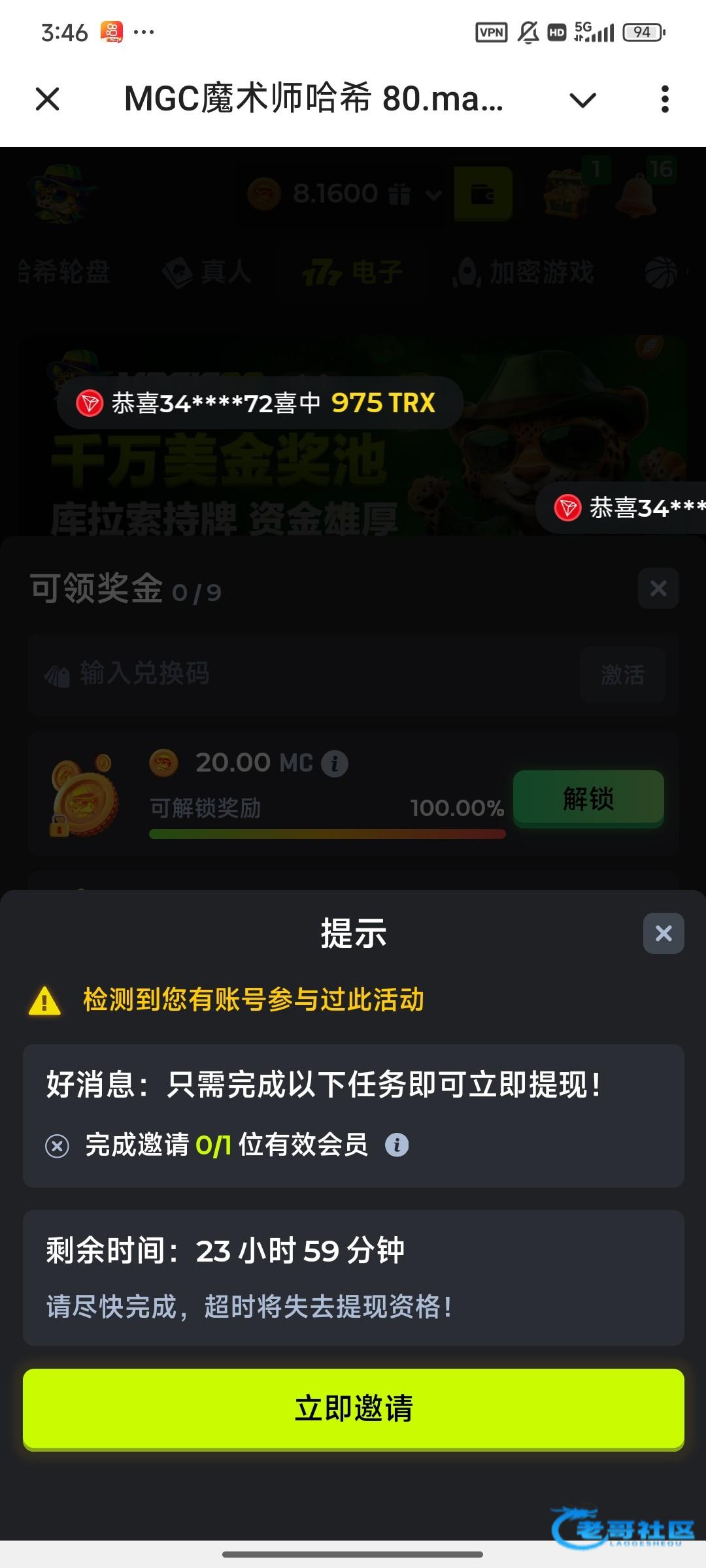Tap the 立即邀请 button
Image resolution: width=706 pixels, height=1568 pixels.
point(354,1408)
